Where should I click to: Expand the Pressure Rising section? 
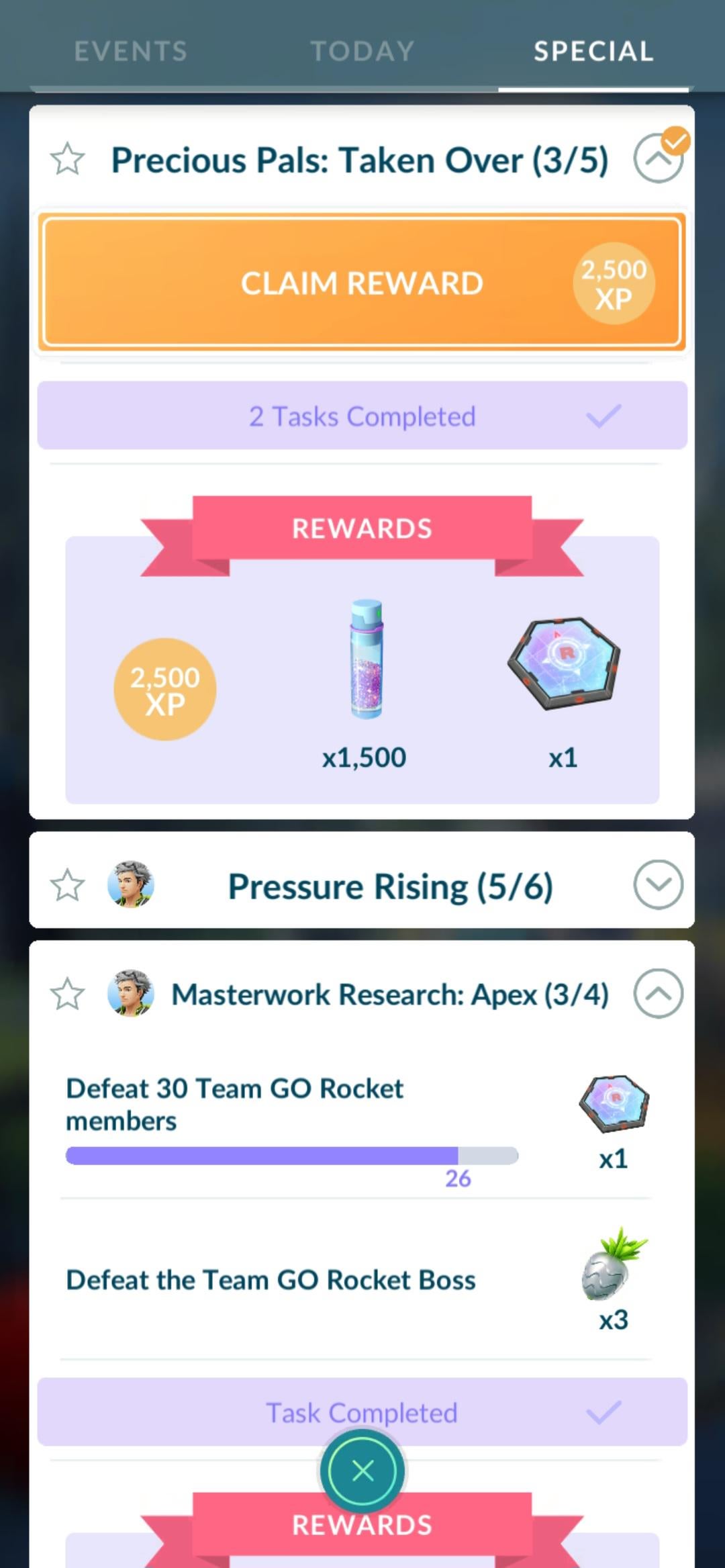pos(658,884)
